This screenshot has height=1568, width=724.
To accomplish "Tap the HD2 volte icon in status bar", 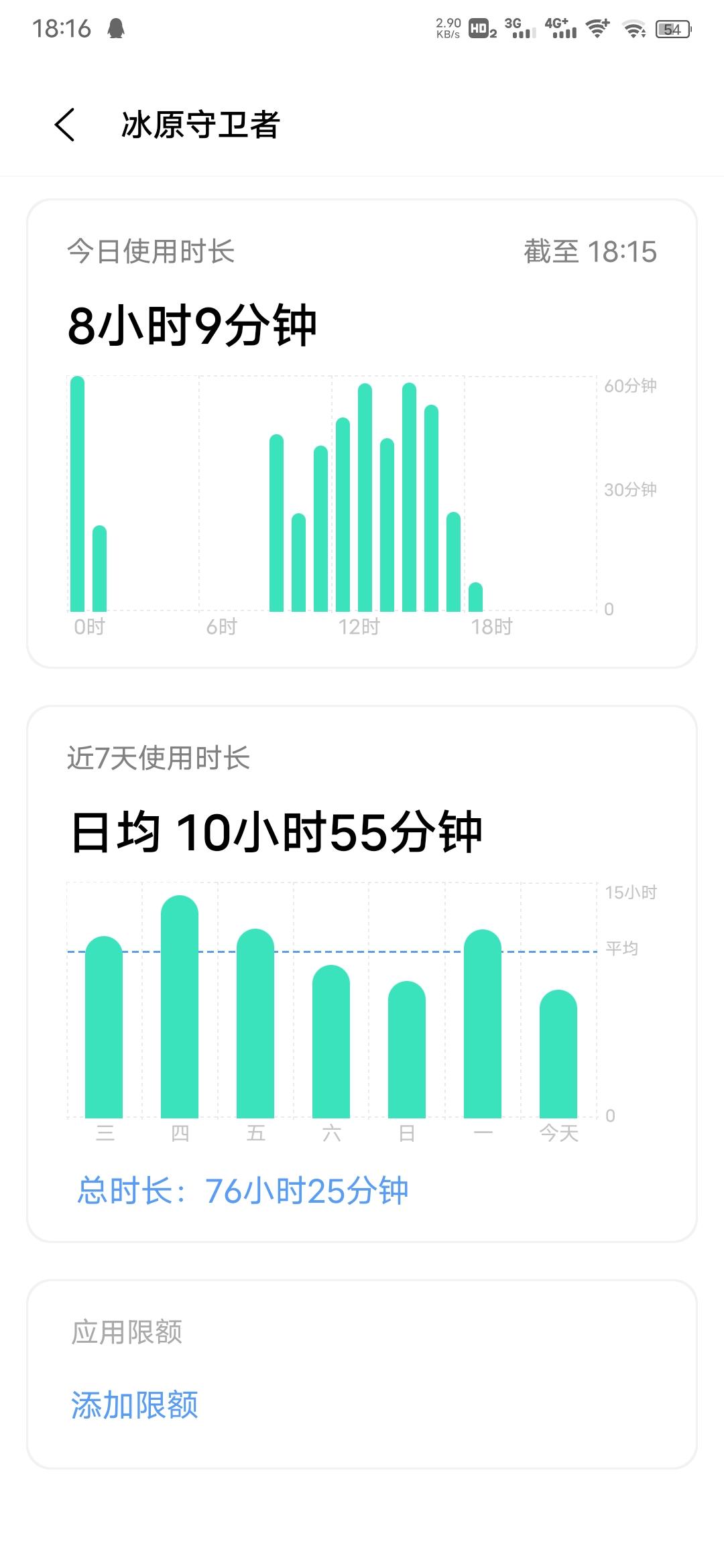I will pyautogui.click(x=481, y=28).
